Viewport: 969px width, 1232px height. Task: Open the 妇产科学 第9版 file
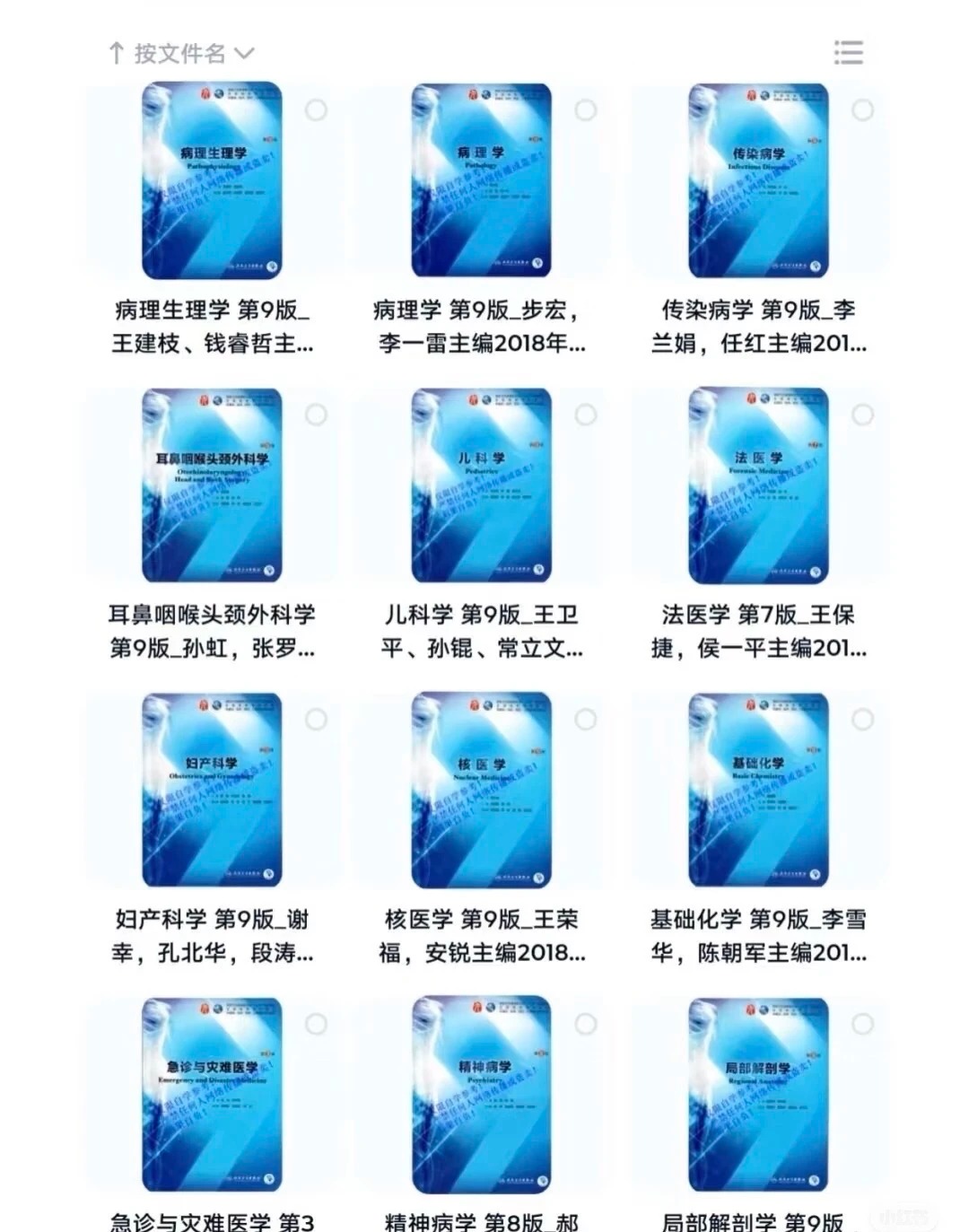pos(212,790)
